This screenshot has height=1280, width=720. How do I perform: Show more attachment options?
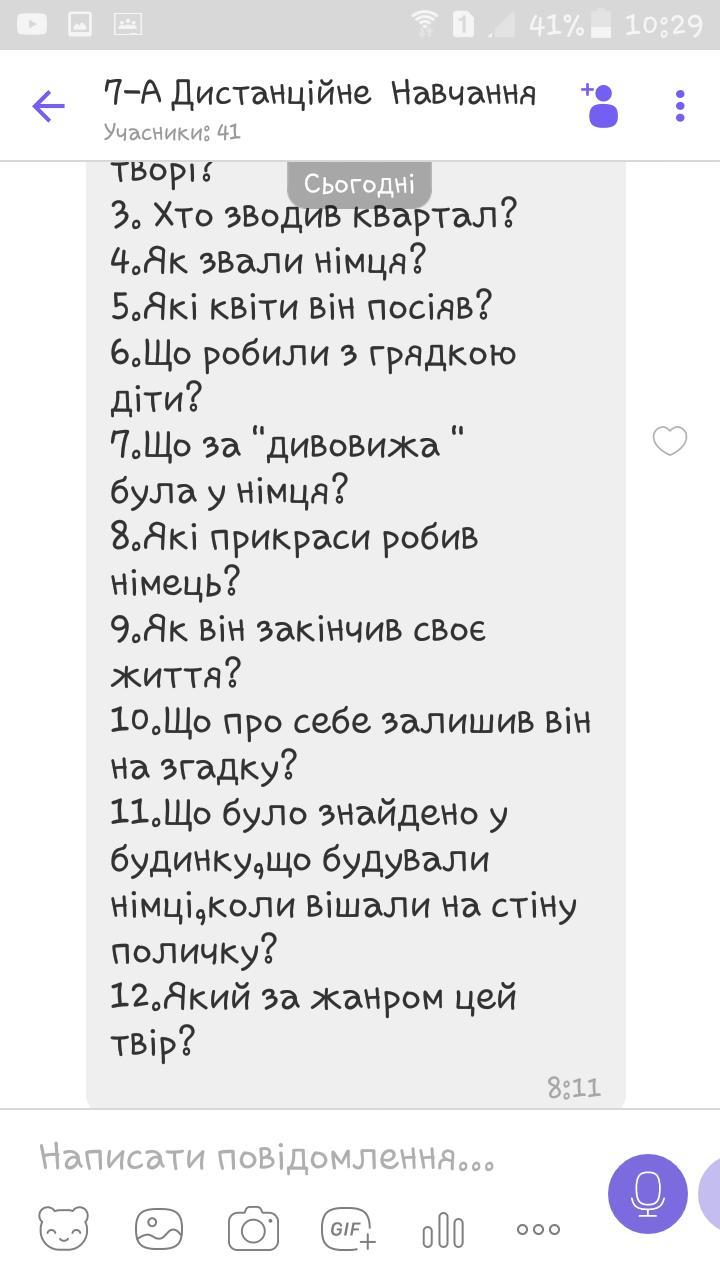click(x=538, y=1229)
